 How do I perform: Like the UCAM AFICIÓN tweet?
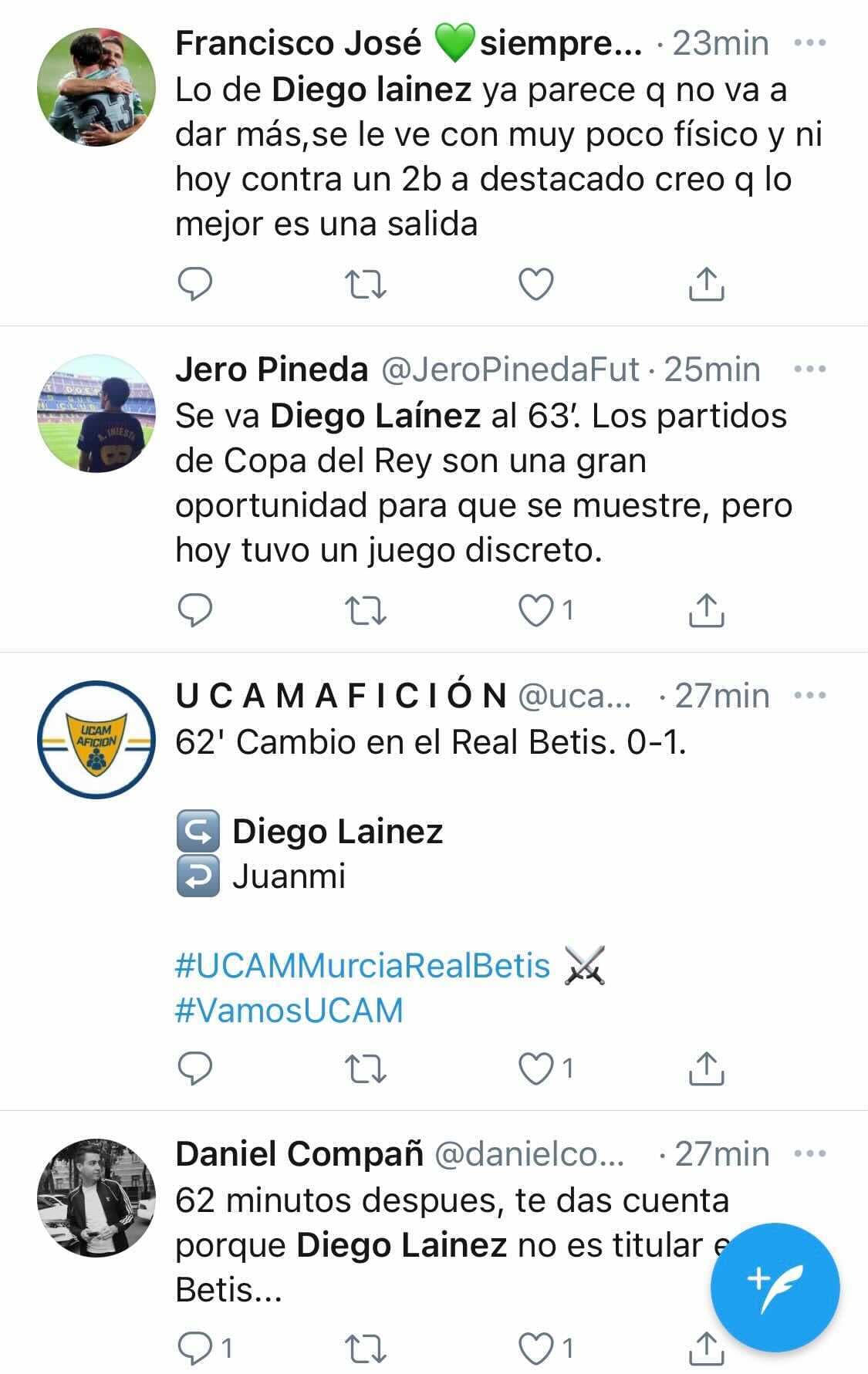535,1068
